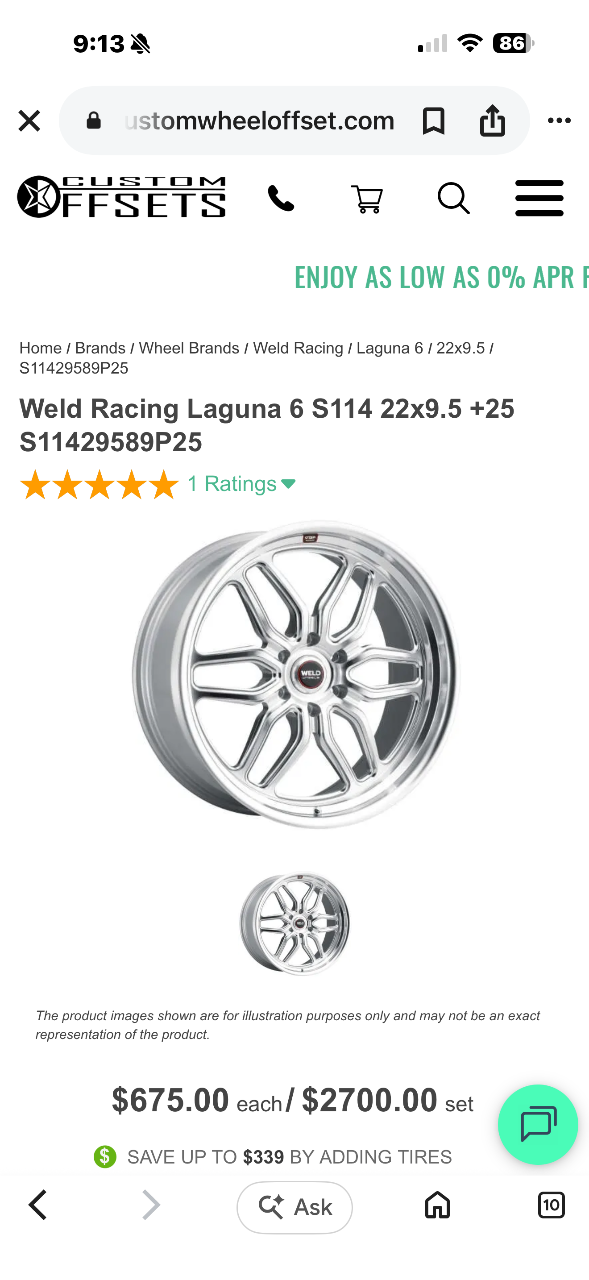Expand the 1 Ratings dropdown
This screenshot has height=1280, width=589.
(x=241, y=484)
